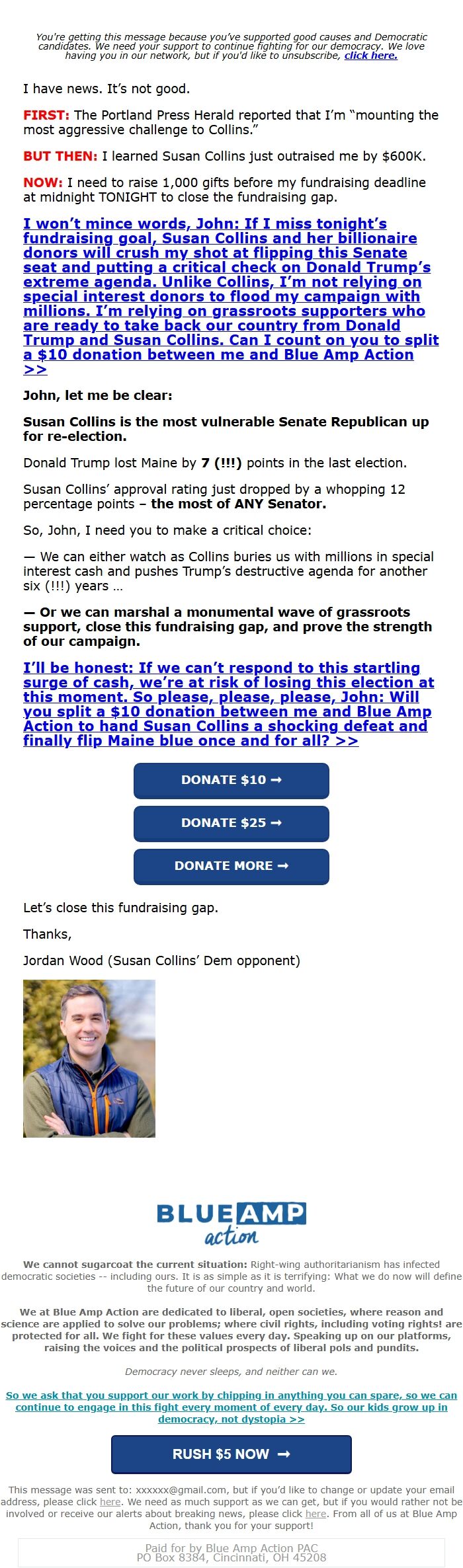Screen dimensions: 463x1568
Task: Tap the 'here' link to stop alerts
Action: [x=316, y=1513]
